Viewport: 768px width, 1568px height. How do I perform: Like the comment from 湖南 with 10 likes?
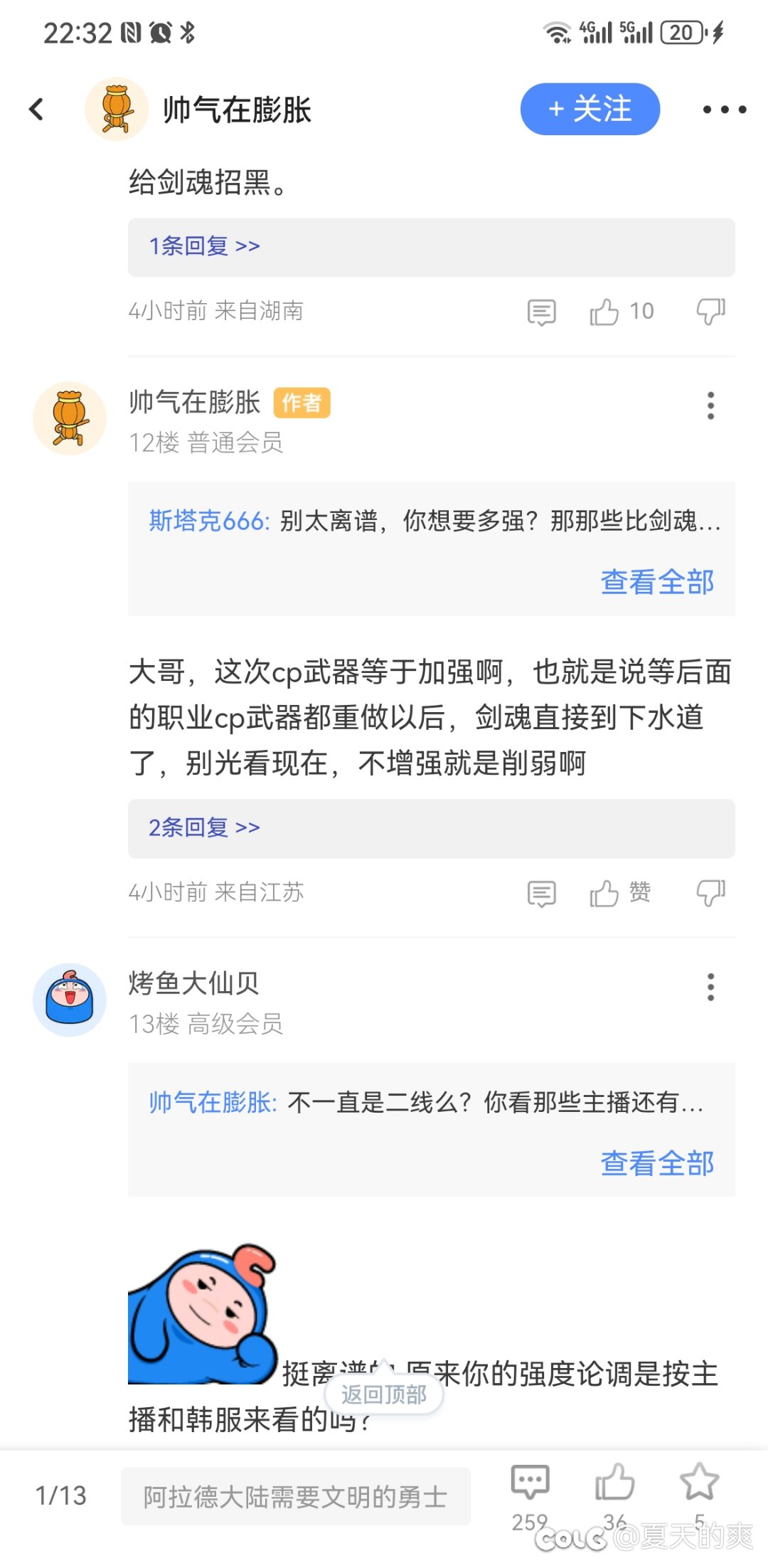[622, 312]
